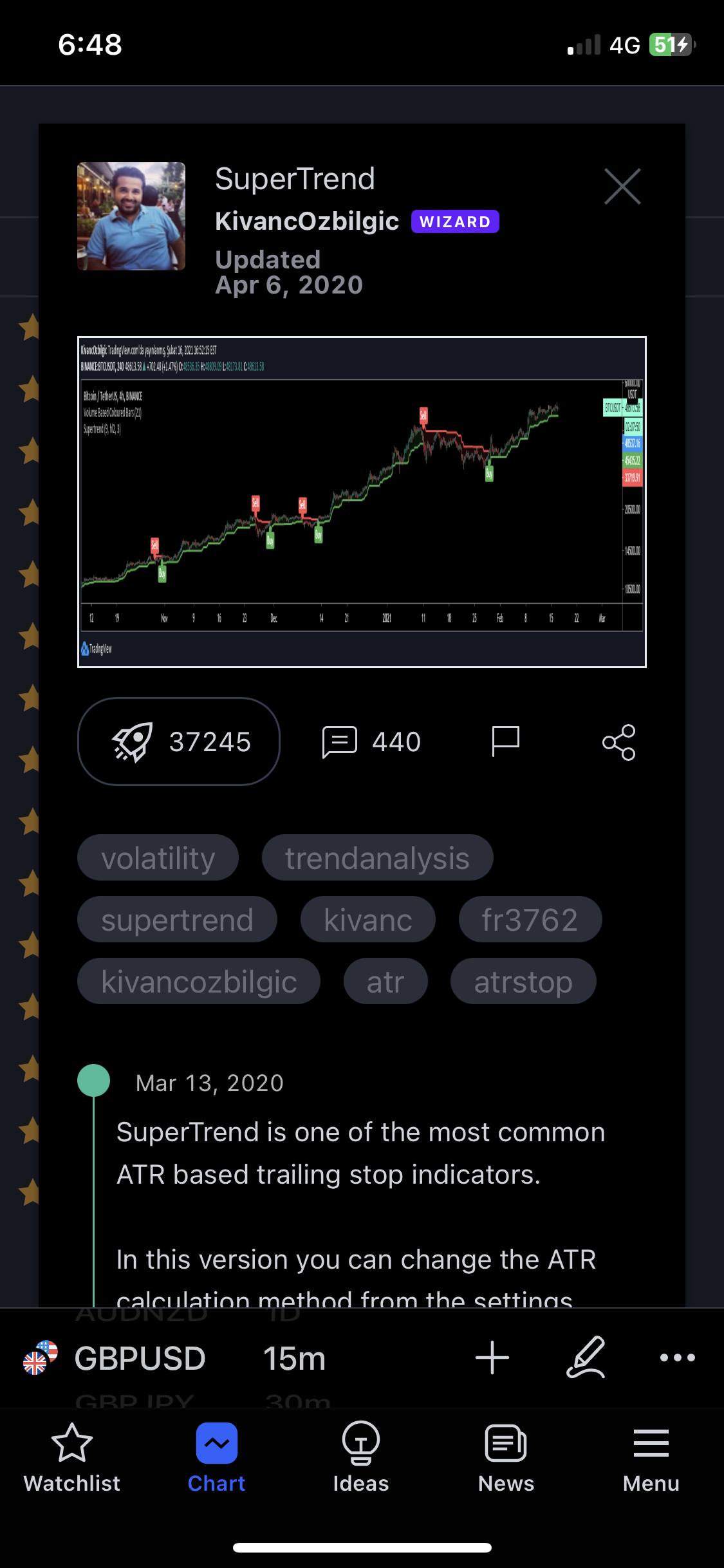Screen dimensions: 724x1568
Task: Tap the WIZARD badge
Action: (454, 221)
